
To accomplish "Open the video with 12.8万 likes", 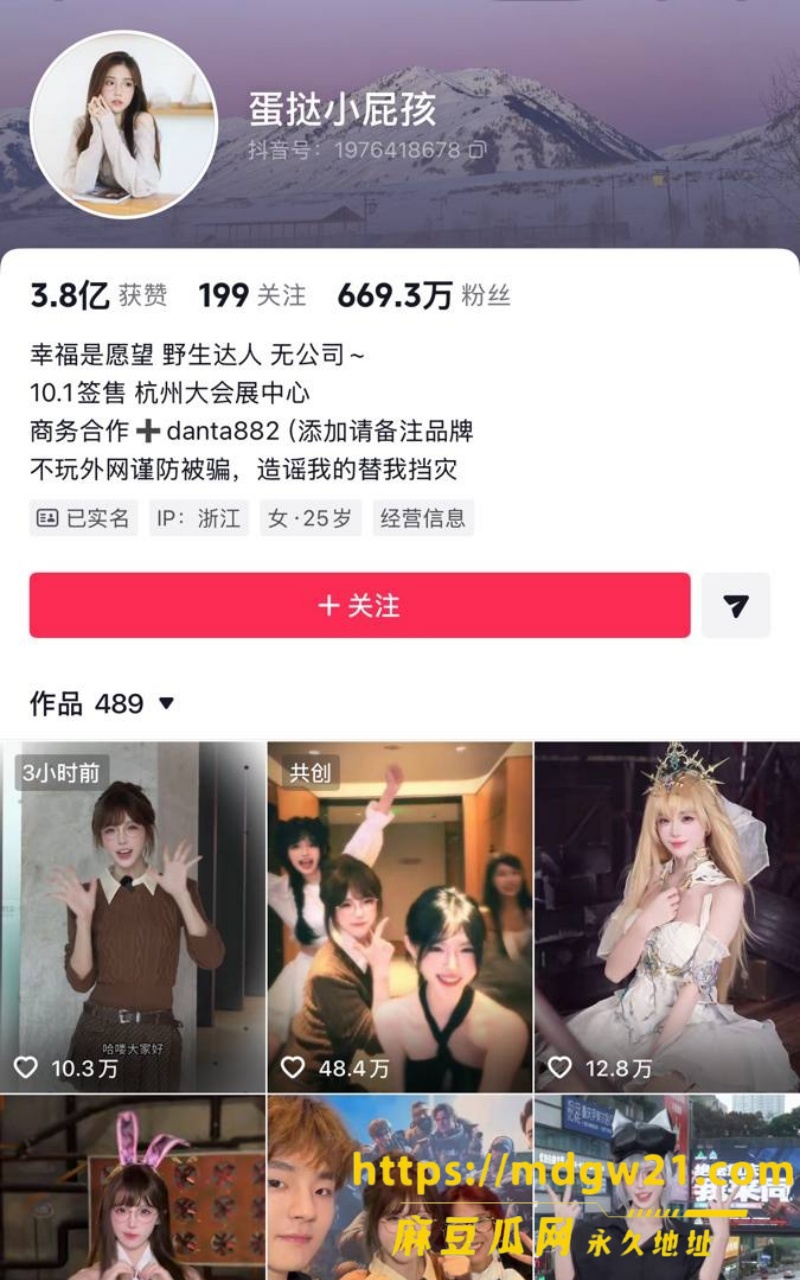I will 668,917.
